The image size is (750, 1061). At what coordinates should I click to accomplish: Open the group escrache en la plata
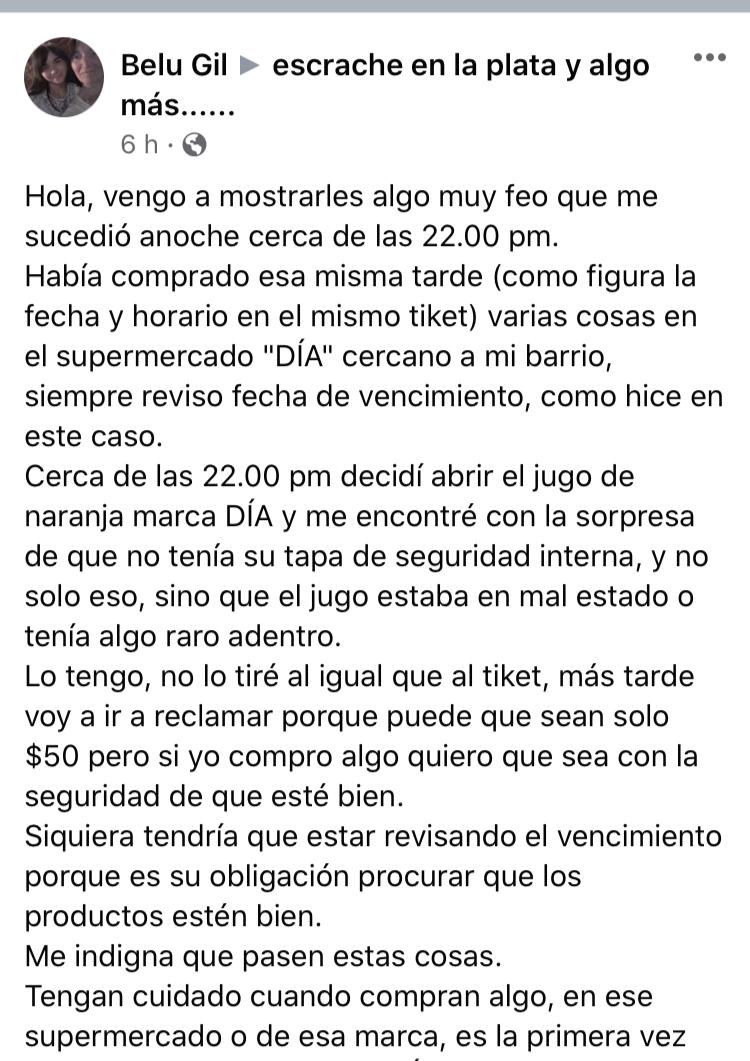460,66
